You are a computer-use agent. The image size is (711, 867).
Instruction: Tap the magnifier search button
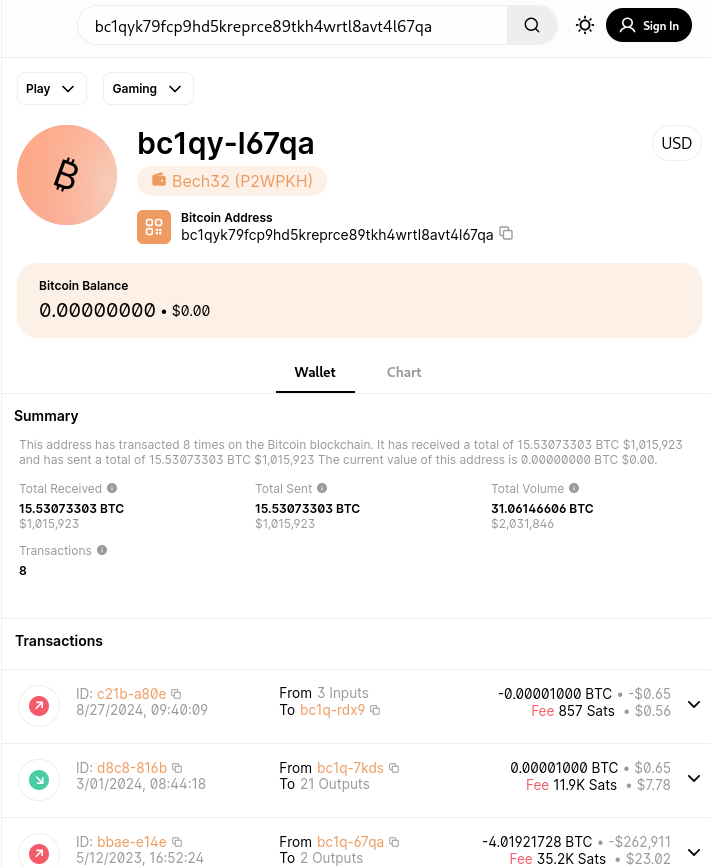pyautogui.click(x=532, y=26)
